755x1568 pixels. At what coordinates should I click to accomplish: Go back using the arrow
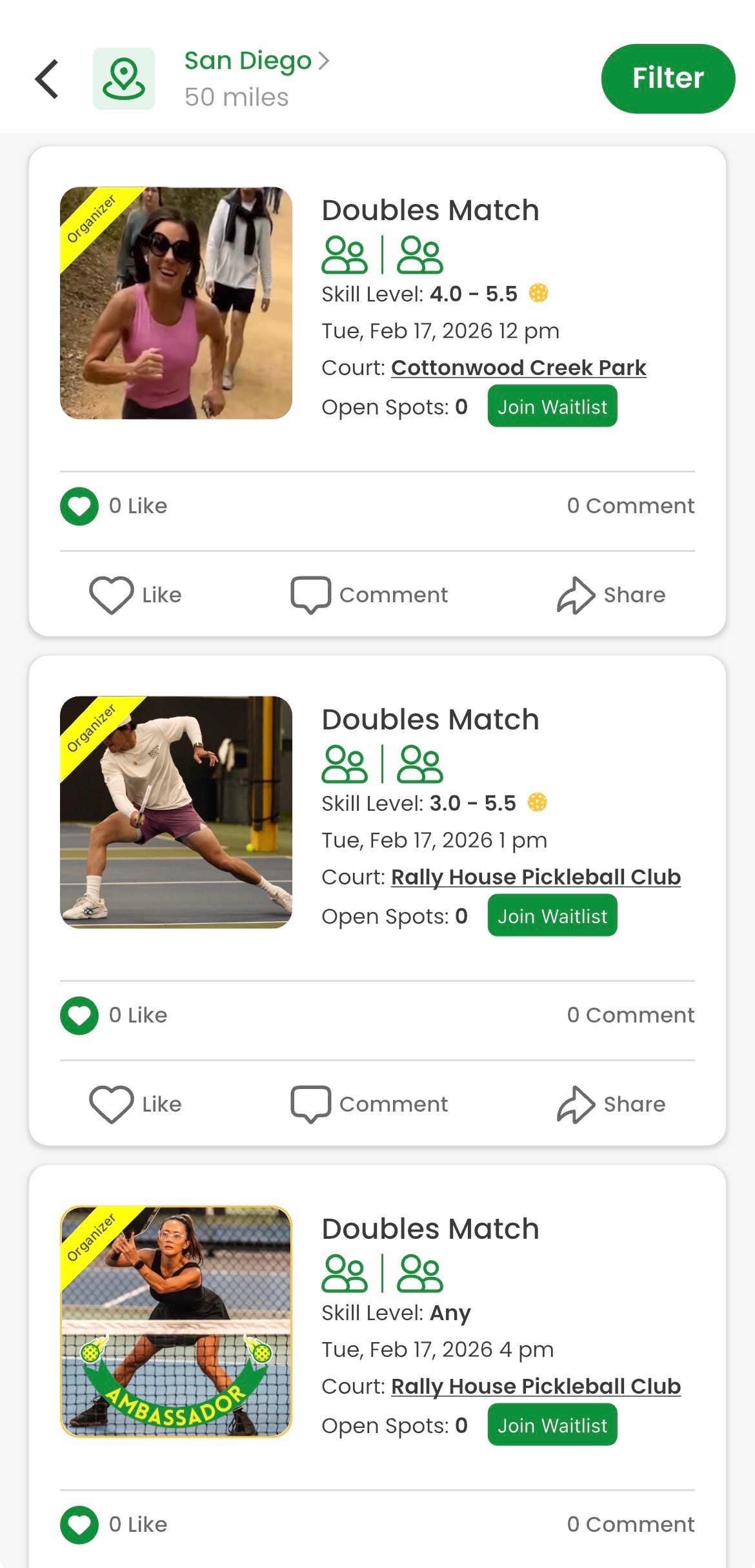pos(47,79)
